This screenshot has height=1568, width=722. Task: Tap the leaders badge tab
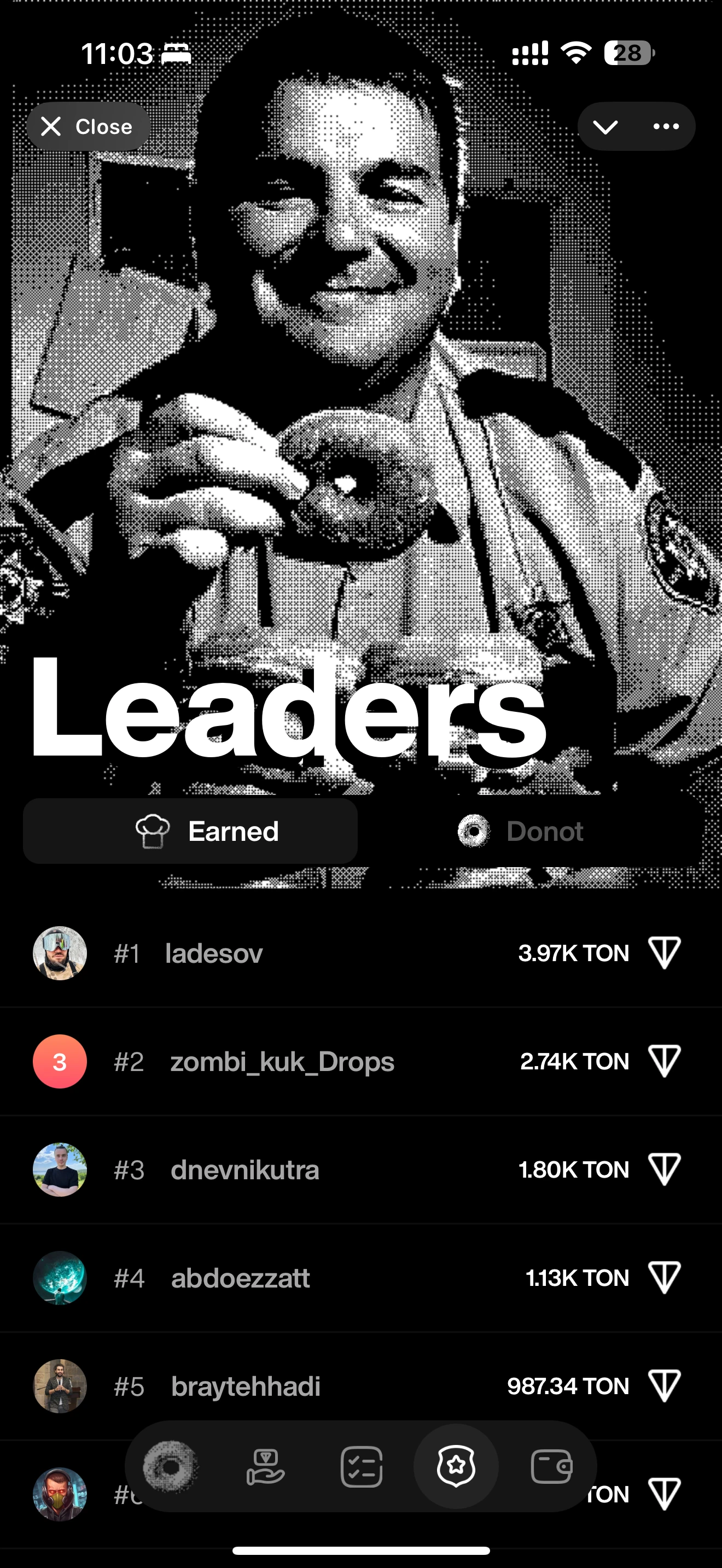coord(456,1467)
